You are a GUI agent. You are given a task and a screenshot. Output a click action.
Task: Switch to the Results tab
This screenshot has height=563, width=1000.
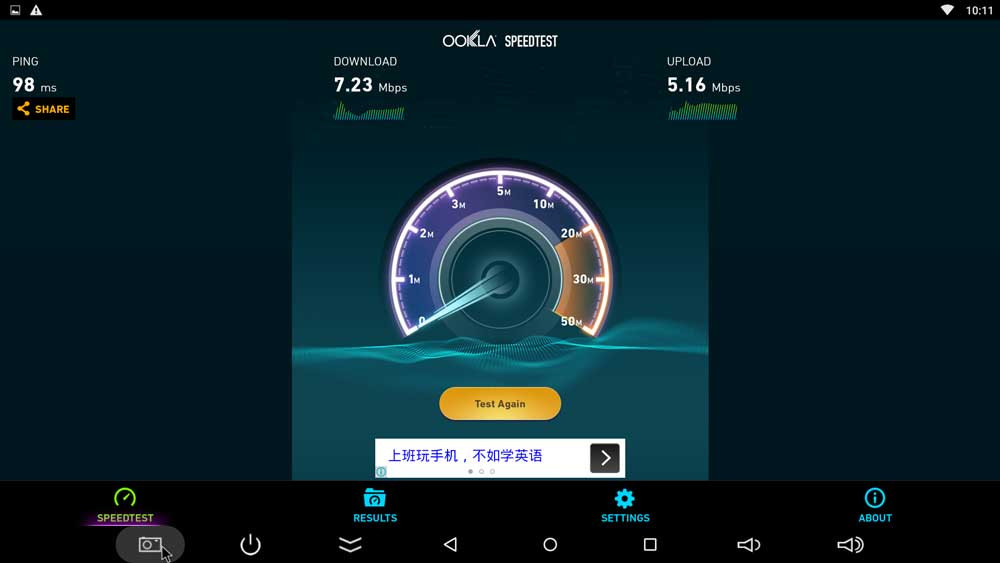point(375,505)
